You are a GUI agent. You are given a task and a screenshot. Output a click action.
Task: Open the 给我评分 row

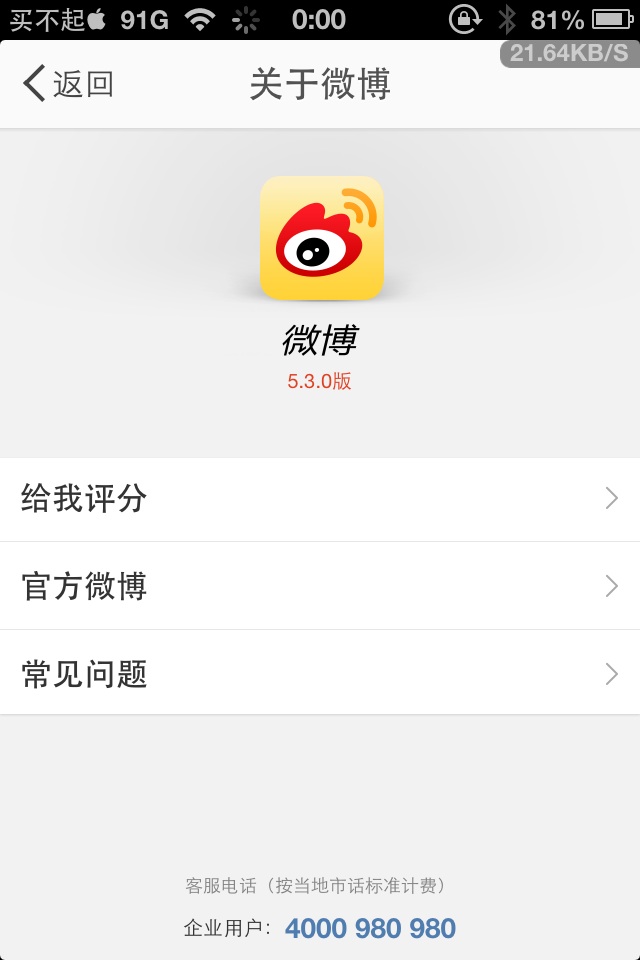point(320,499)
